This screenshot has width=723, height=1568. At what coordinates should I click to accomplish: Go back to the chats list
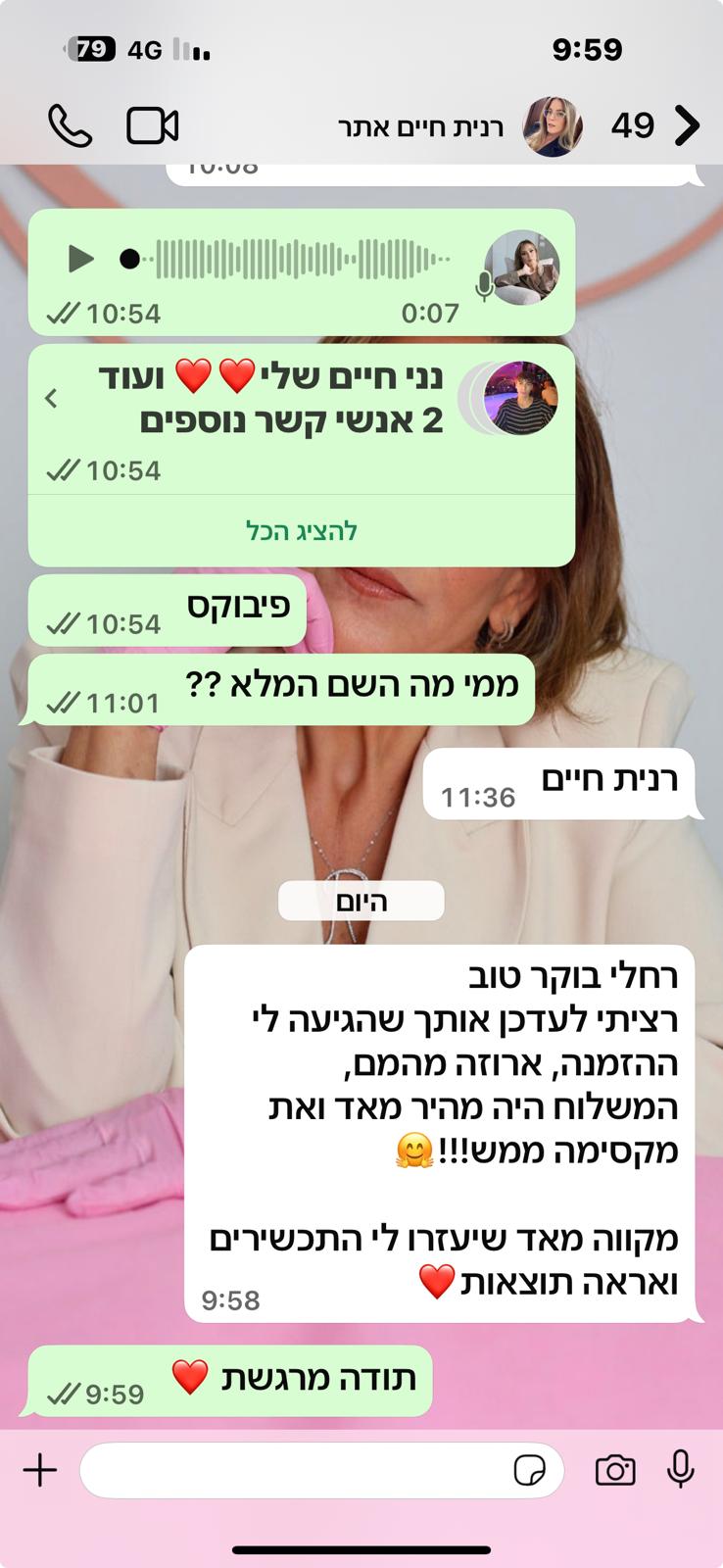(688, 126)
